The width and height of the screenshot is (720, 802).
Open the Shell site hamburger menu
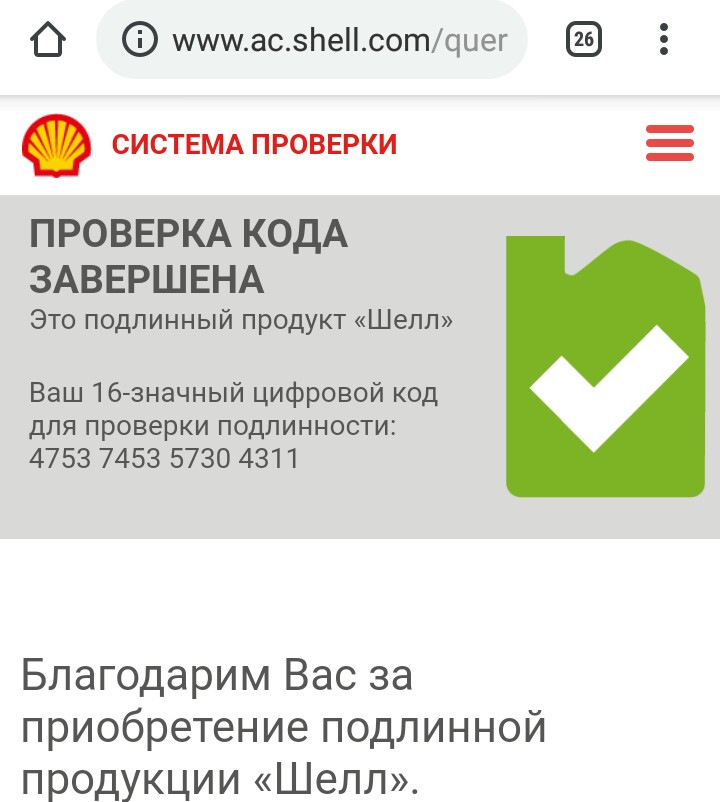[669, 143]
